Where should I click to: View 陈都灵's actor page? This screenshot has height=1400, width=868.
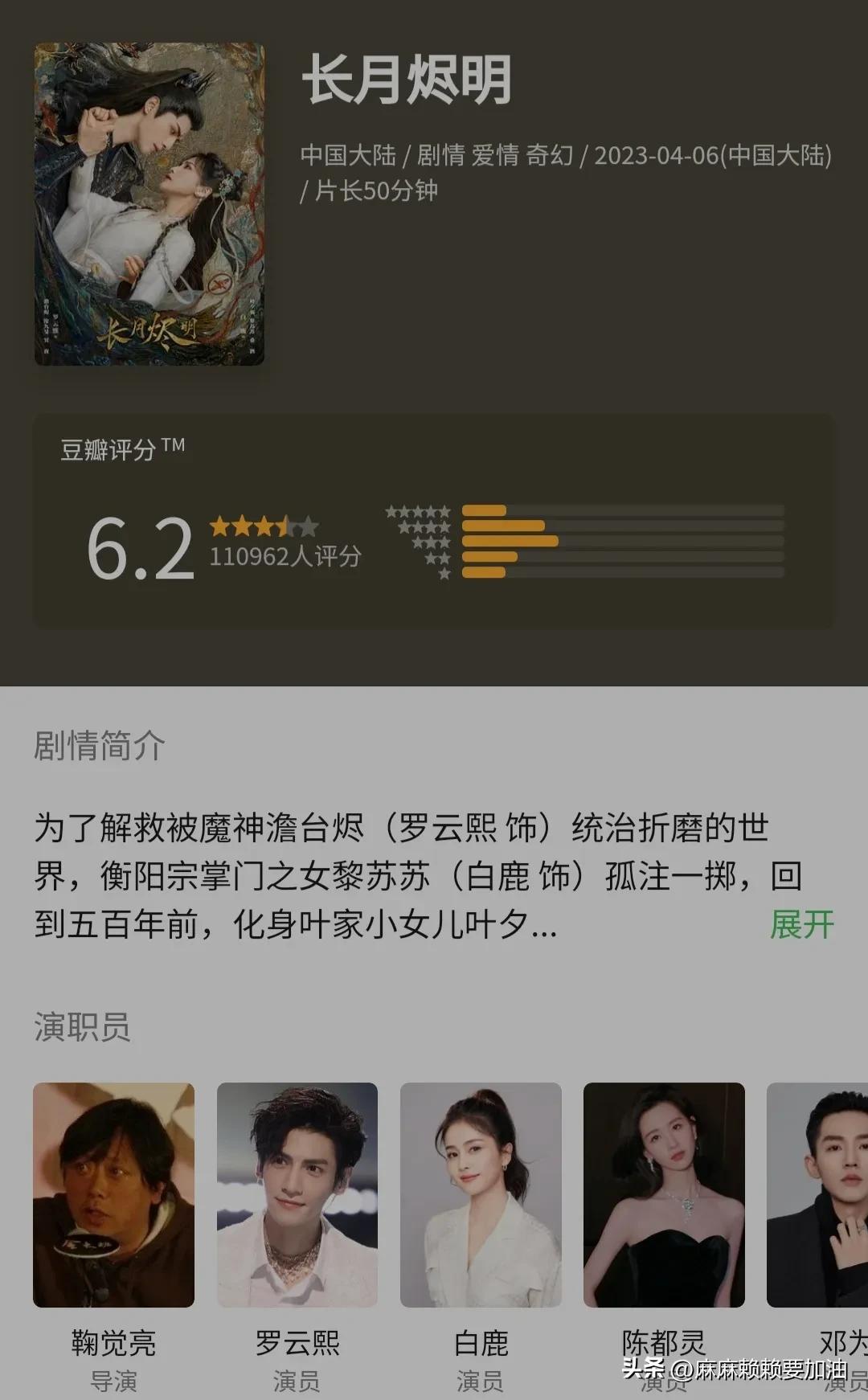(x=664, y=1195)
